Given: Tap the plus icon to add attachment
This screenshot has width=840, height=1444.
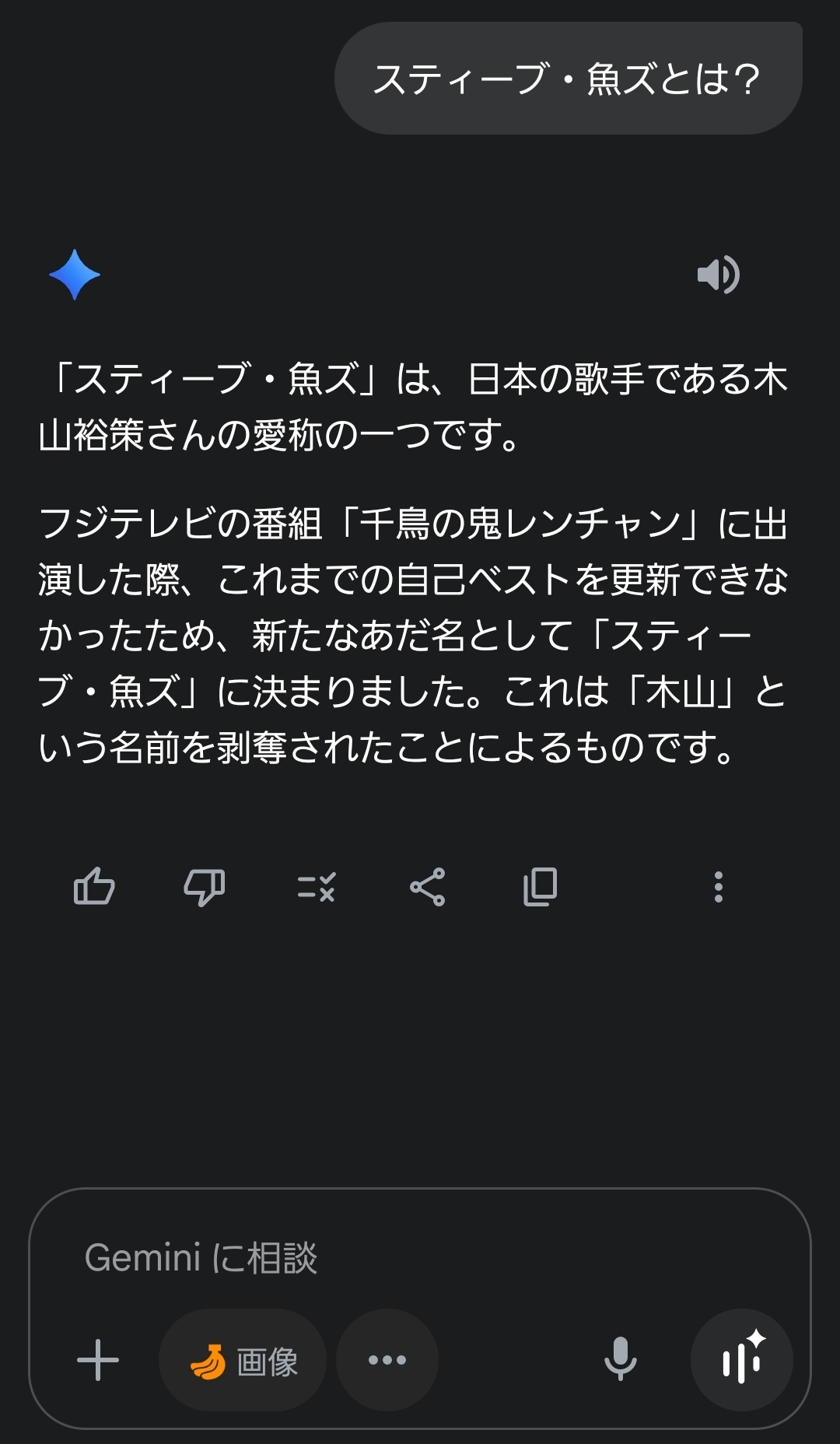Looking at the screenshot, I should pyautogui.click(x=98, y=1360).
